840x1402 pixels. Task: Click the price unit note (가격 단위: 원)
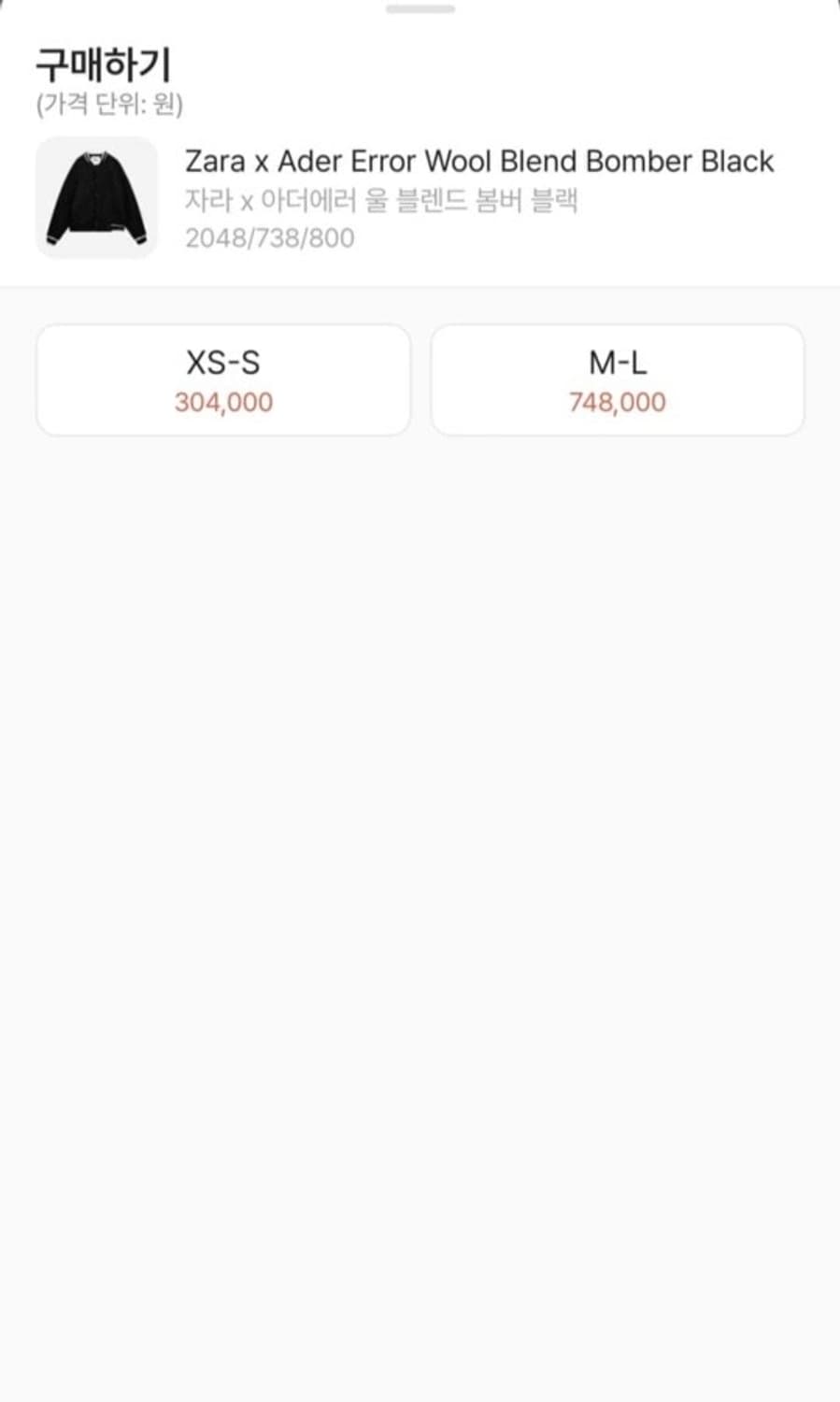[x=110, y=106]
